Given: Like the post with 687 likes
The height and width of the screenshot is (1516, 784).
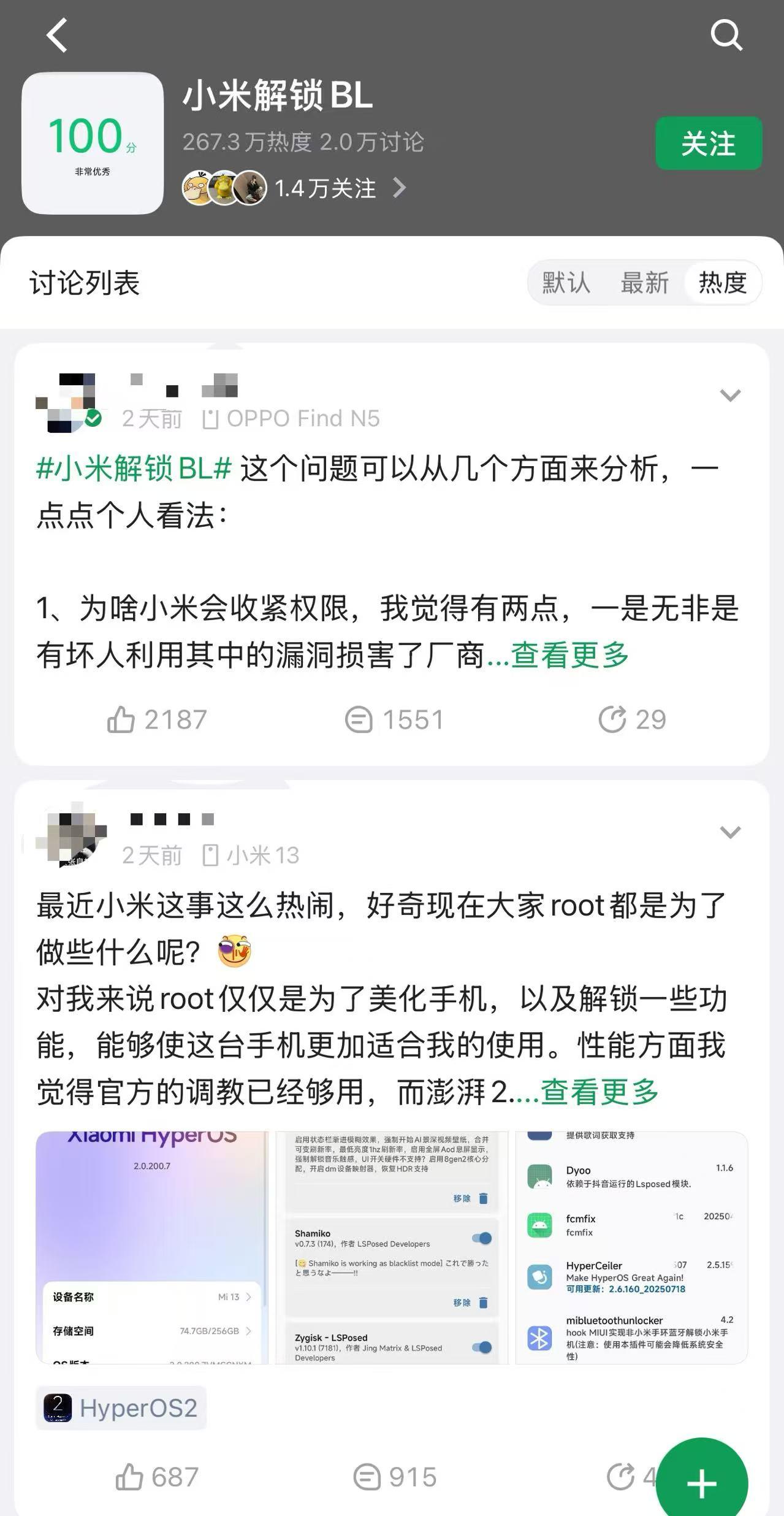Looking at the screenshot, I should [x=157, y=1477].
